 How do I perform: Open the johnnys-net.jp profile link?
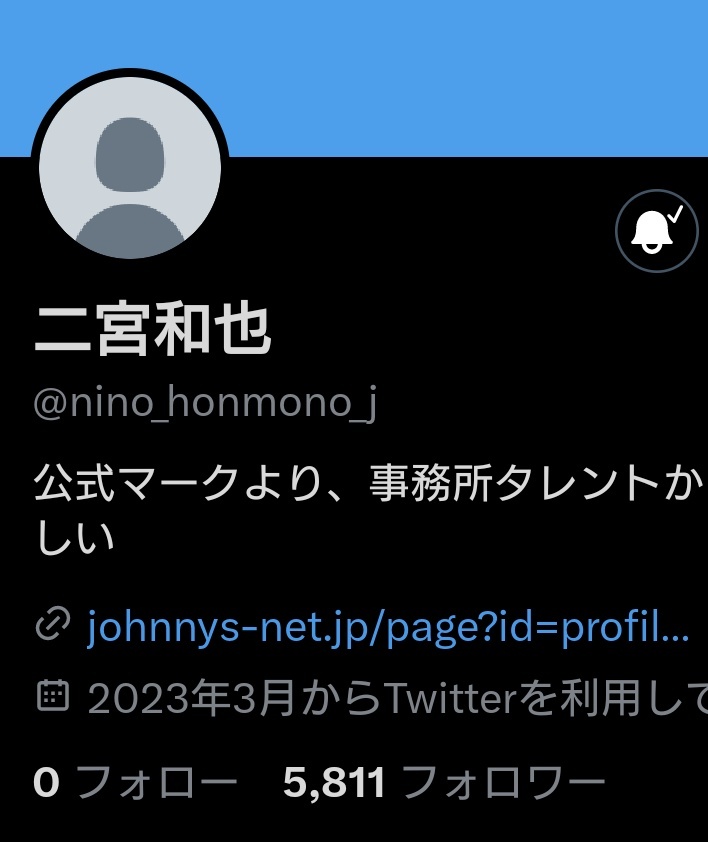[388, 627]
